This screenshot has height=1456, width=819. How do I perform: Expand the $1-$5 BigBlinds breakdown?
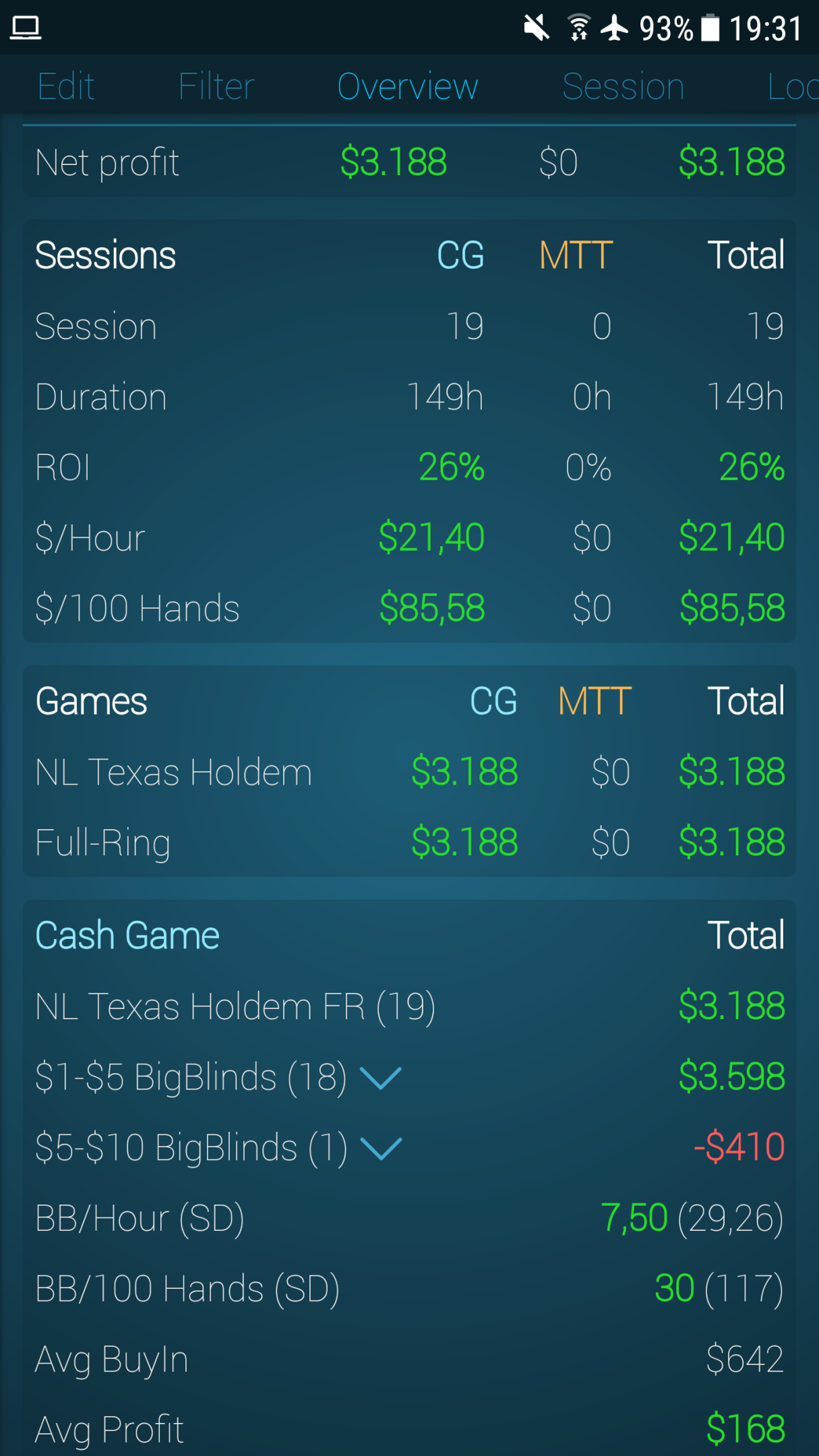(x=381, y=1078)
